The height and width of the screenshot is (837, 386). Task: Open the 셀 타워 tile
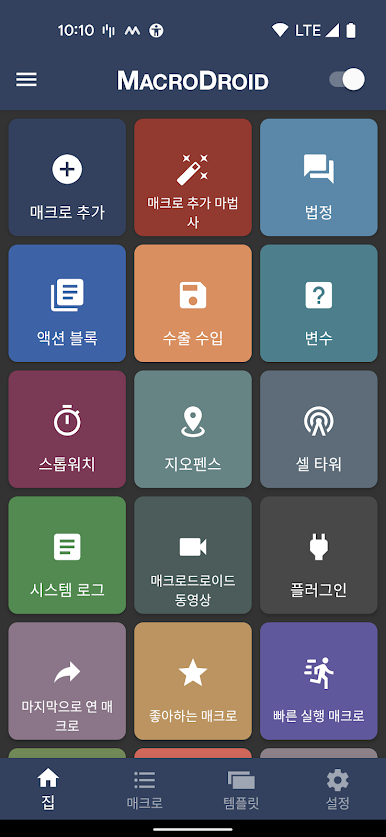(x=319, y=429)
